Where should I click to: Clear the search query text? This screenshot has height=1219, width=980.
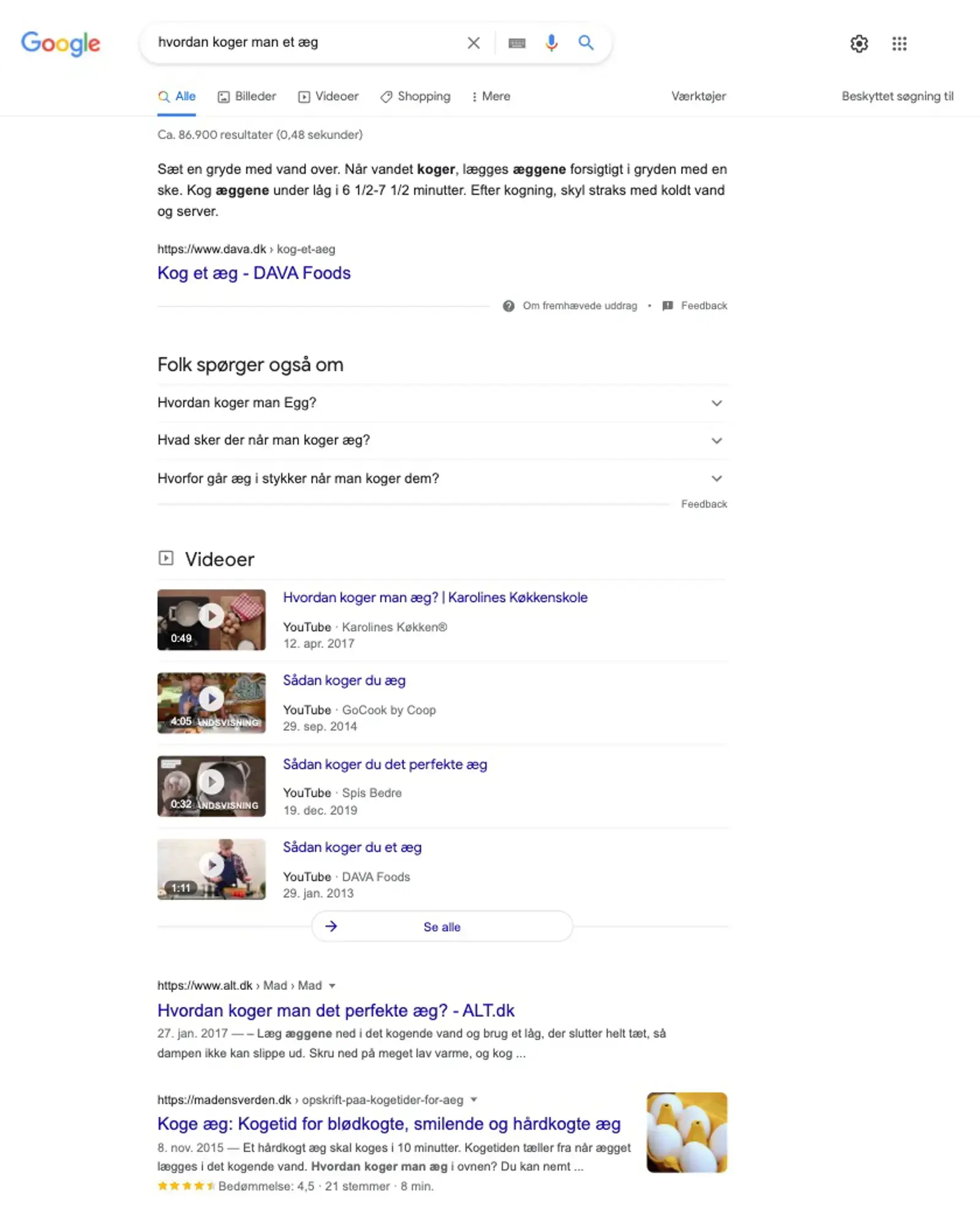473,43
